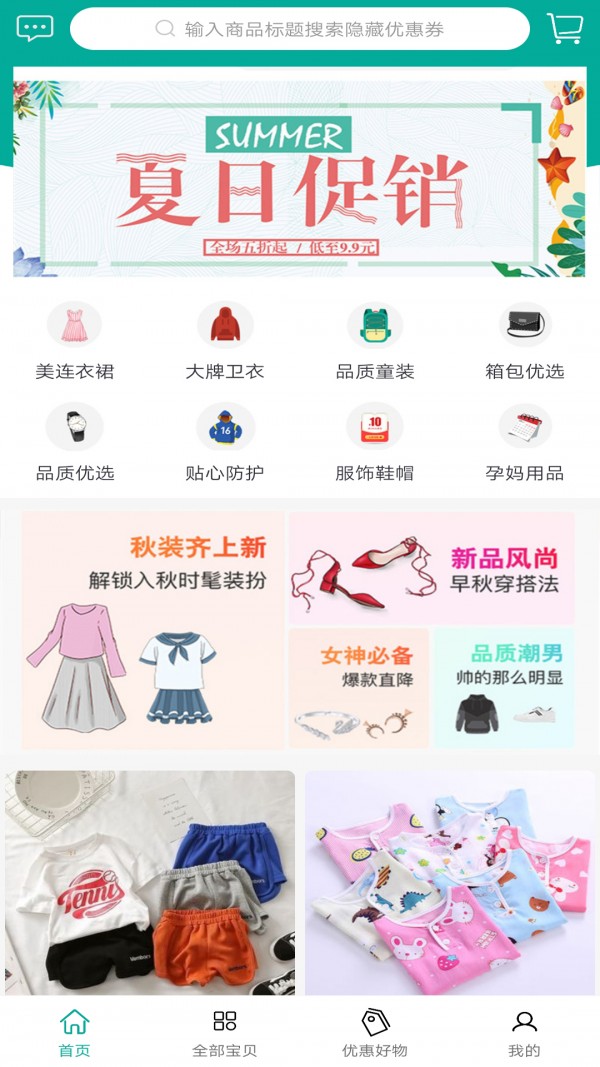Open the messages chat icon
The width and height of the screenshot is (600, 1067).
pos(35,28)
